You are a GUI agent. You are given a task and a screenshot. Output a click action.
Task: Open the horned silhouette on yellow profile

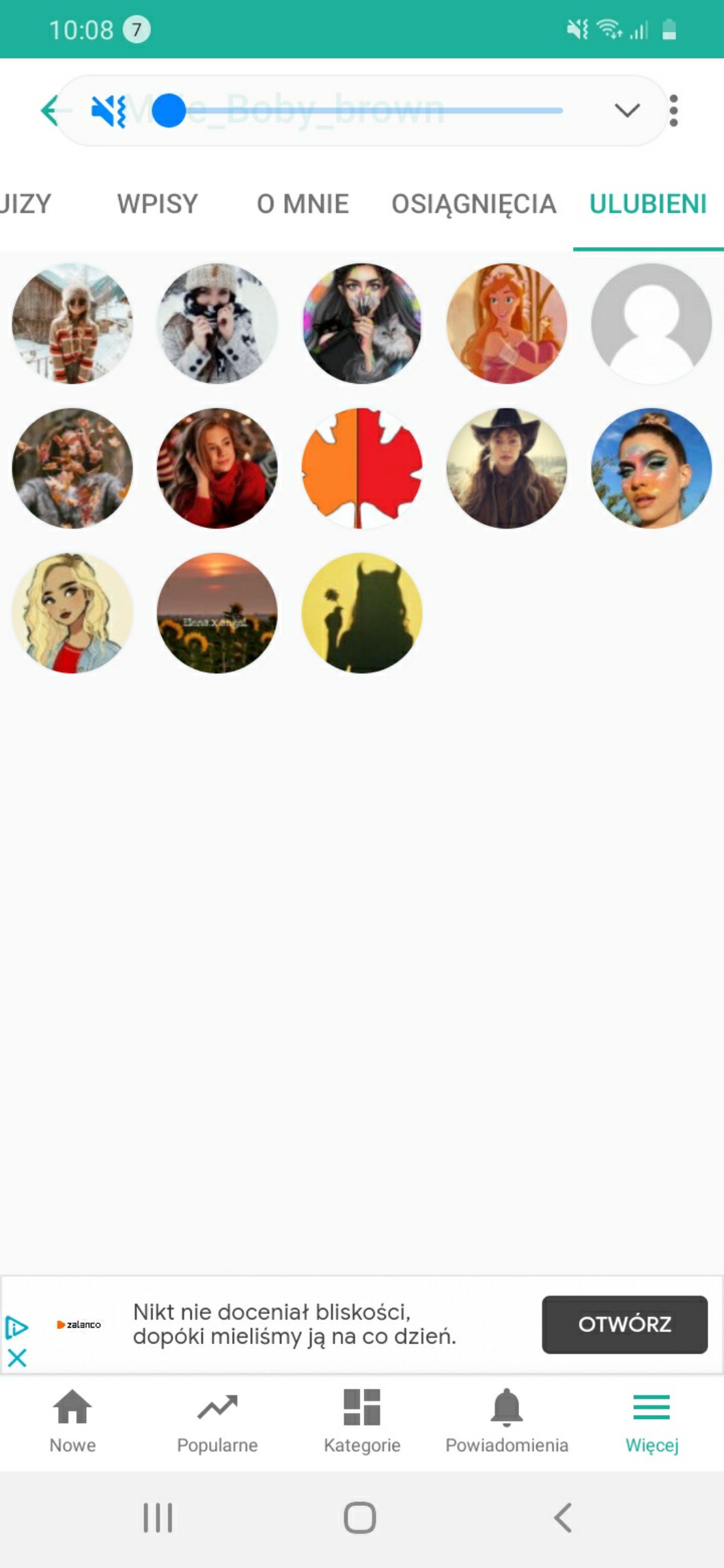(x=362, y=613)
